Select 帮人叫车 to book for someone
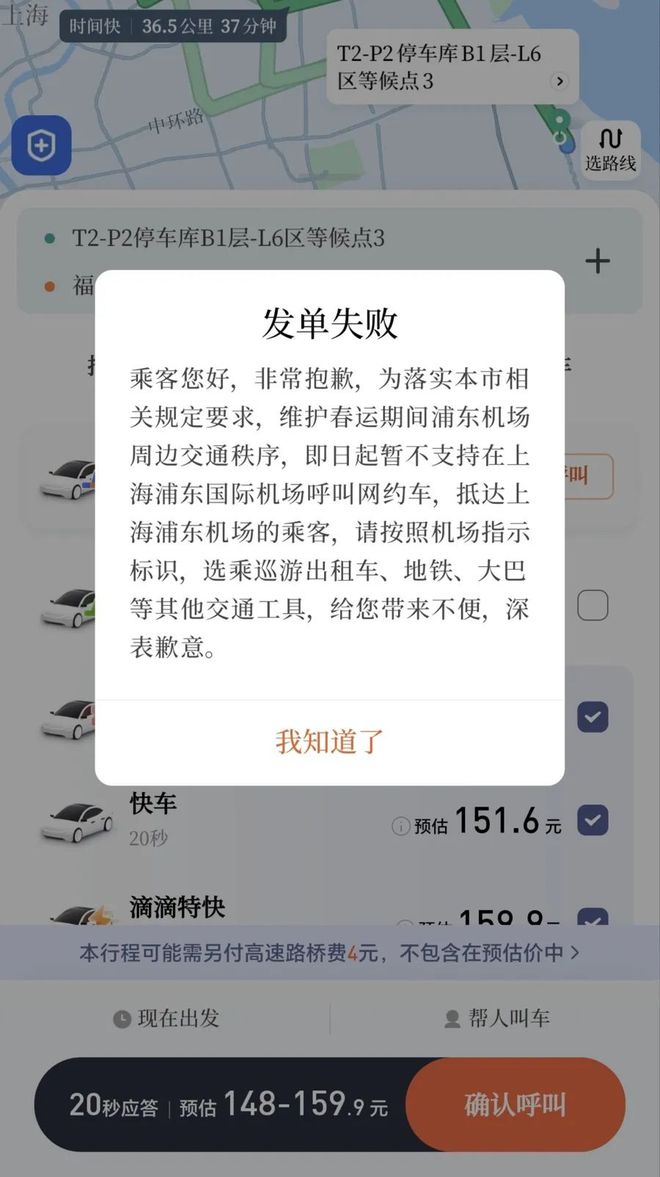The image size is (660, 1177). [497, 1019]
